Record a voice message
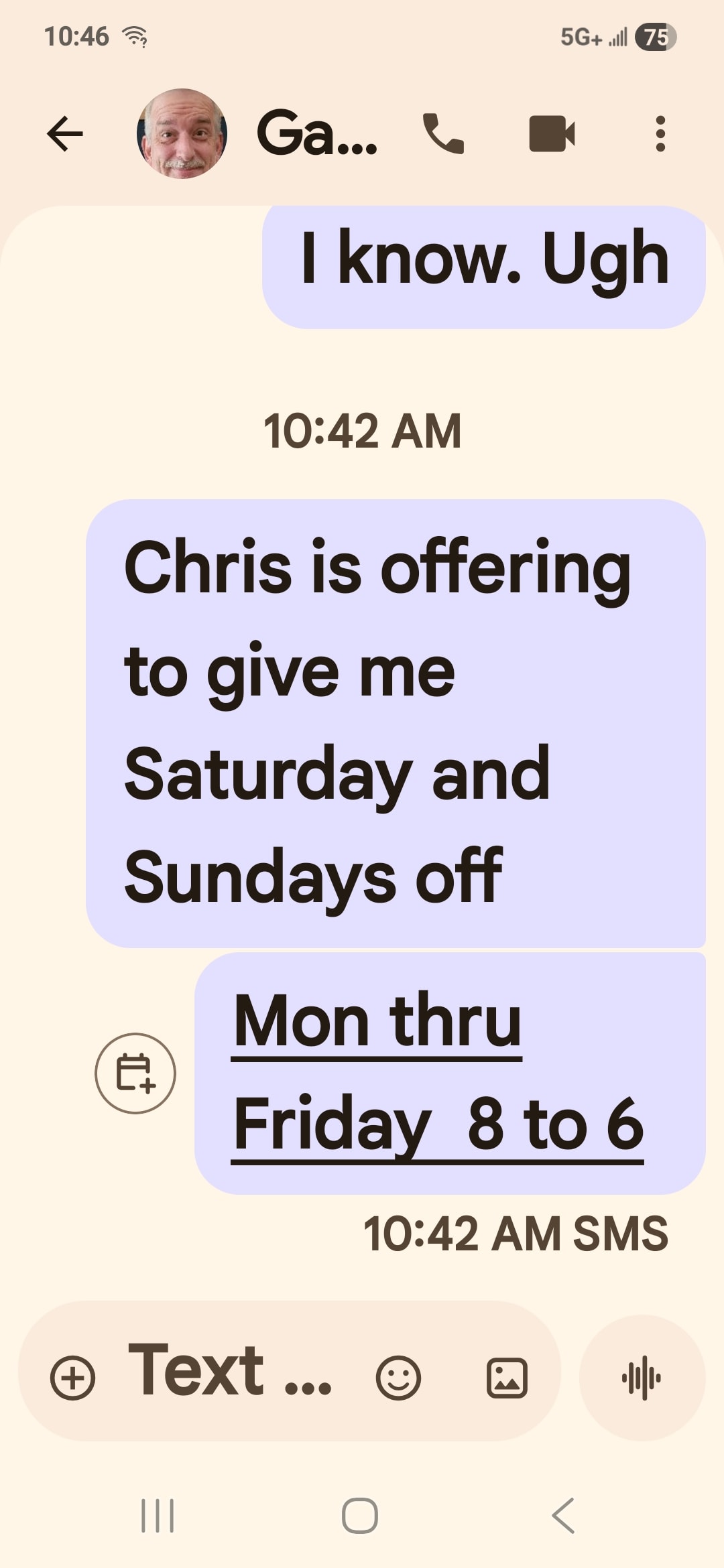This screenshot has height=1568, width=724. point(642,1378)
